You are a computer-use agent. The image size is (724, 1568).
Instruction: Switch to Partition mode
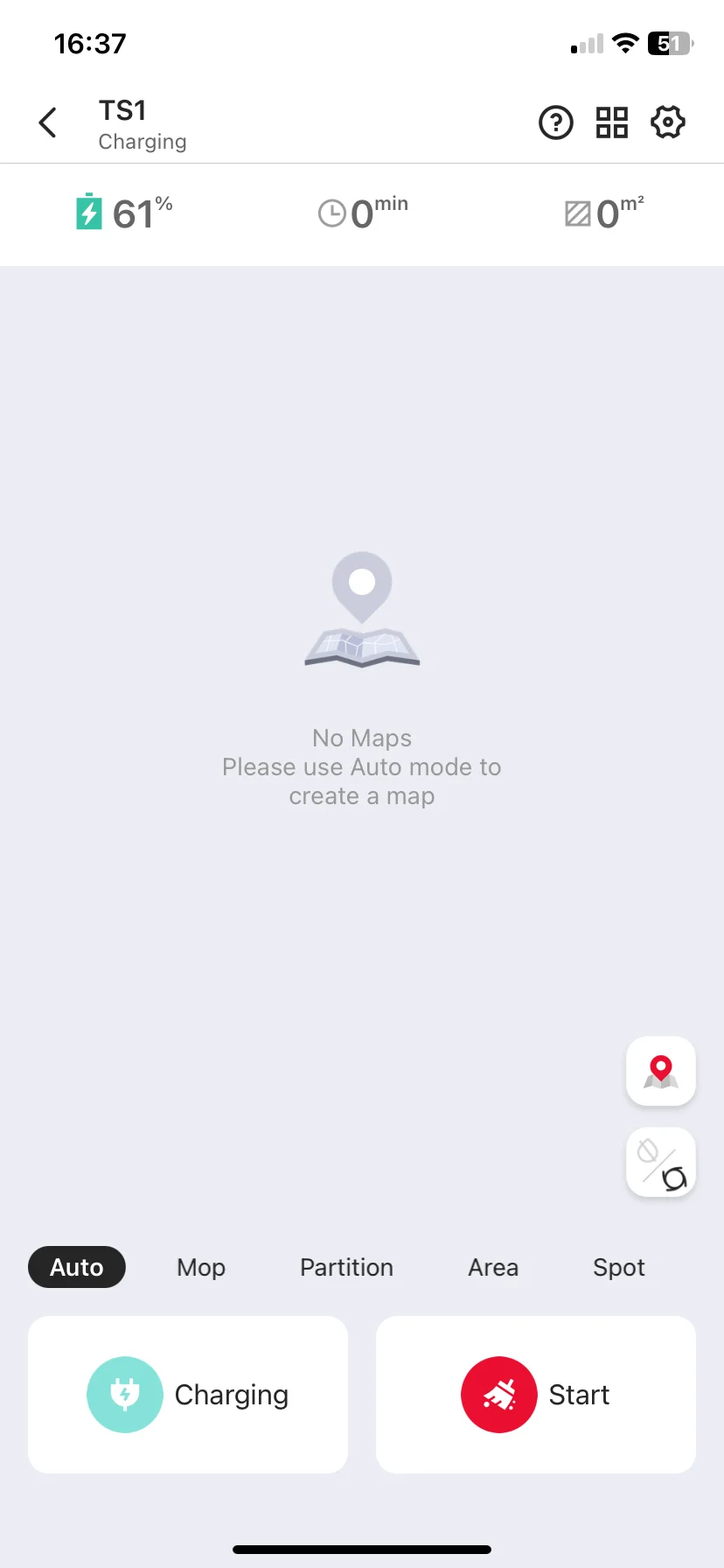pos(346,1267)
